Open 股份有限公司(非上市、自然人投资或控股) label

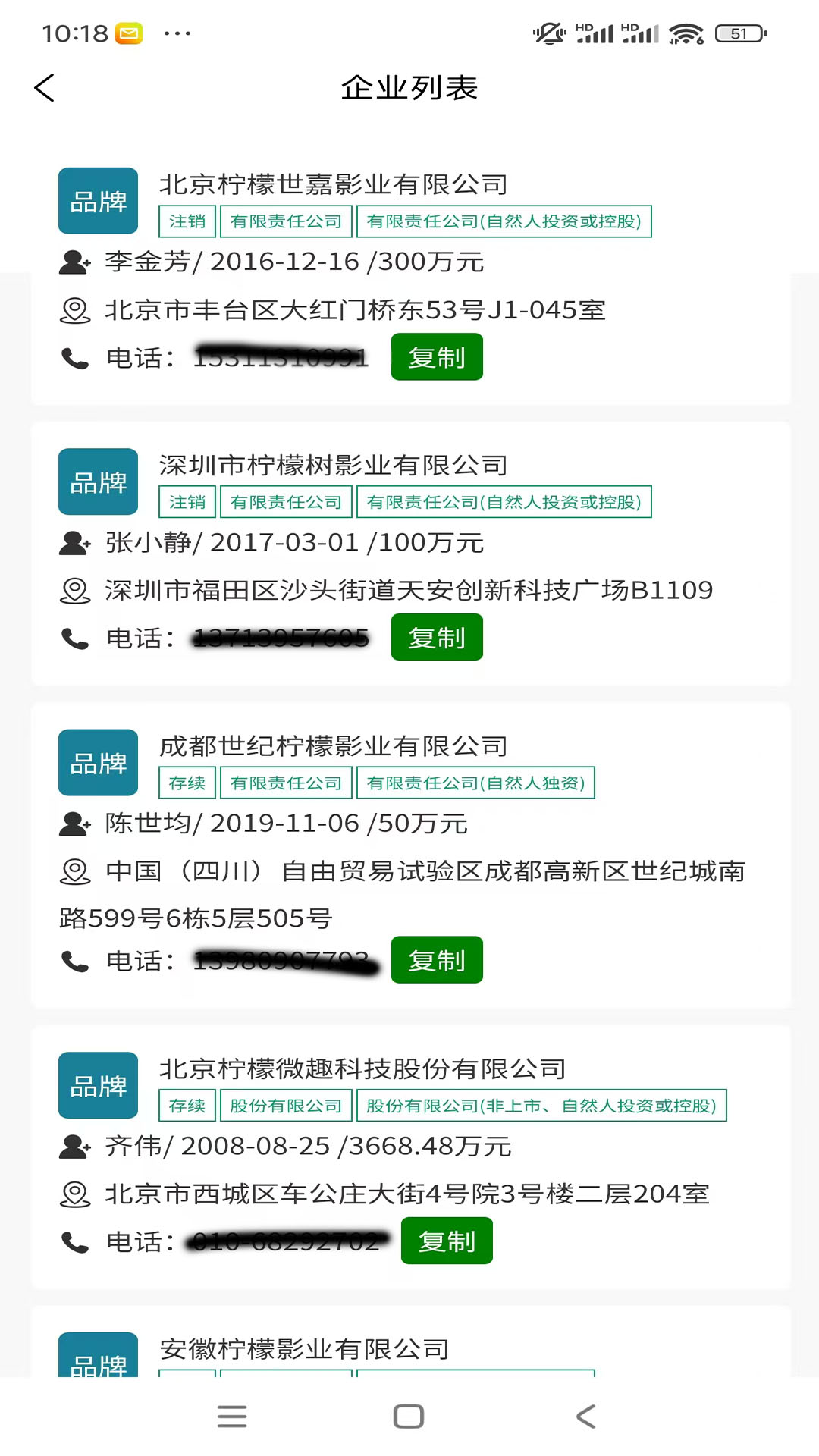[x=543, y=1105]
